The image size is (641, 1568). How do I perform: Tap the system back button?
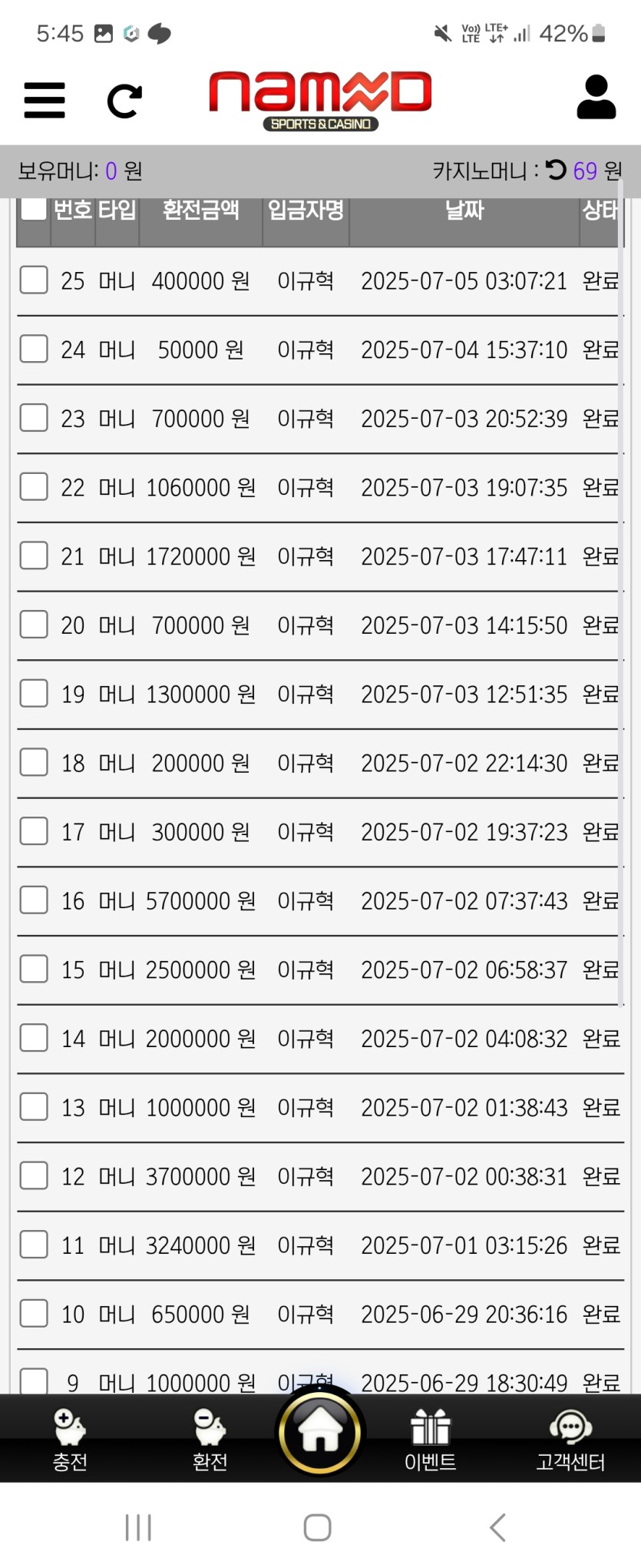tap(497, 1527)
